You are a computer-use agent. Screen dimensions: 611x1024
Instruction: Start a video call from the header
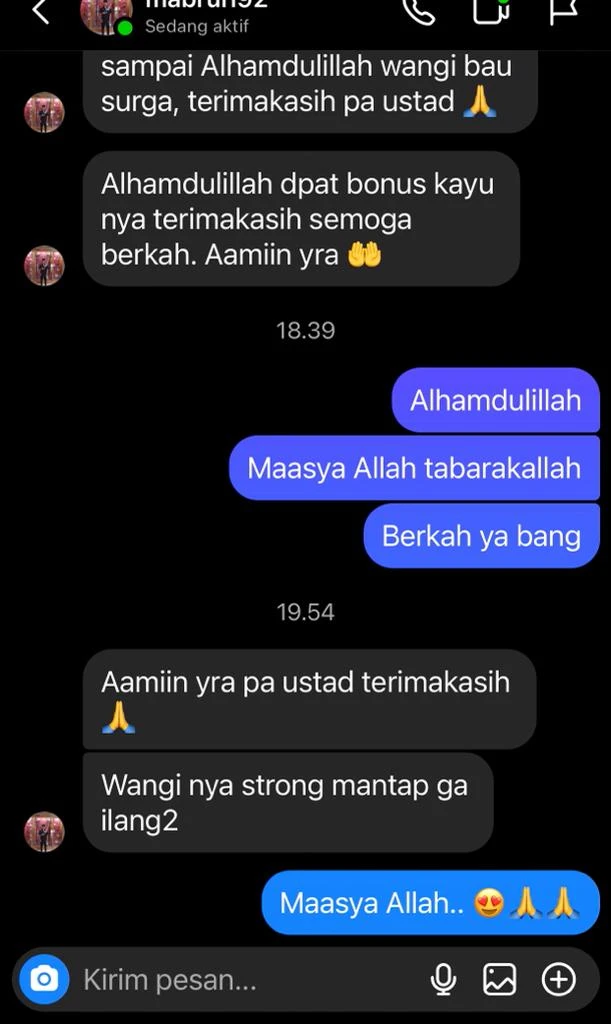coord(490,12)
